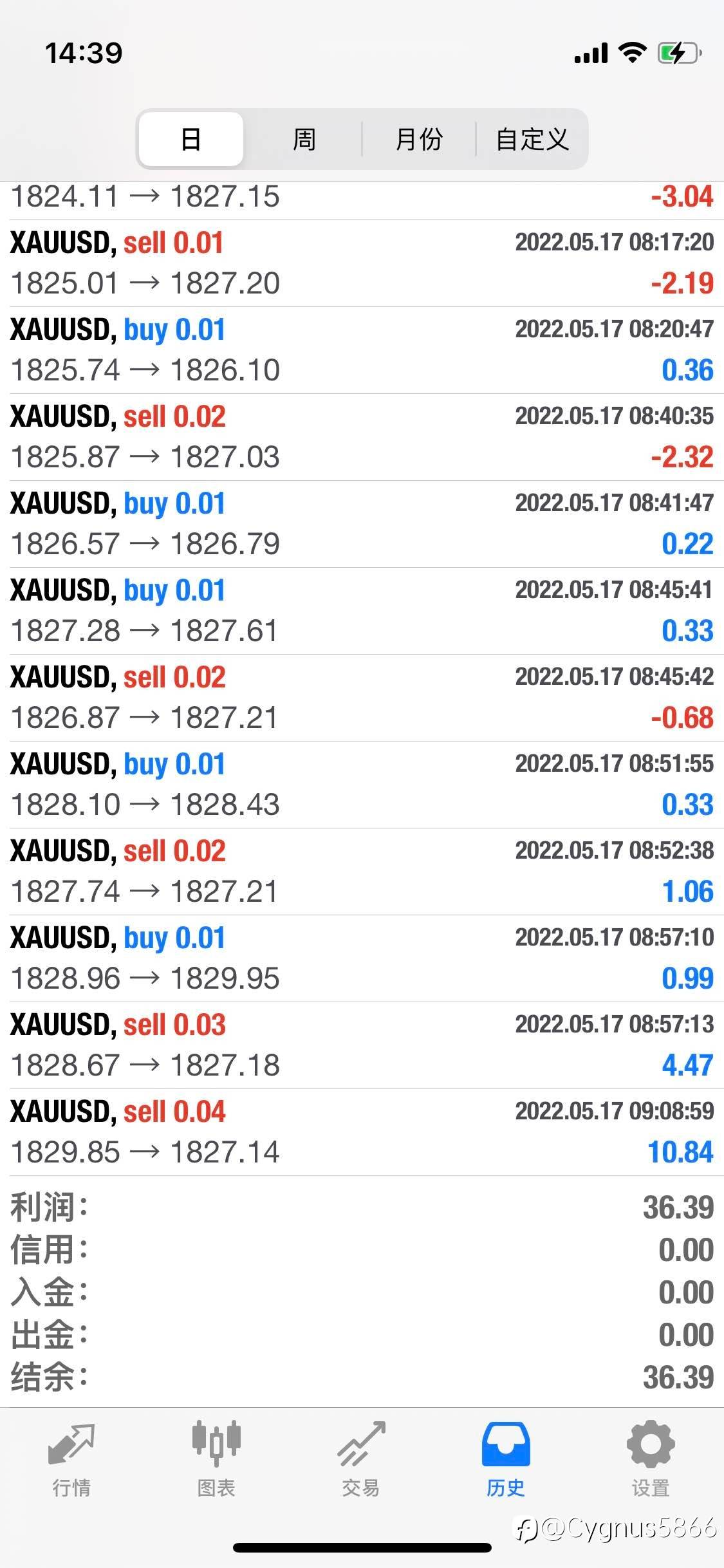
Task: View the sell 0.02 trade at 08:45:42
Action: tap(362, 698)
